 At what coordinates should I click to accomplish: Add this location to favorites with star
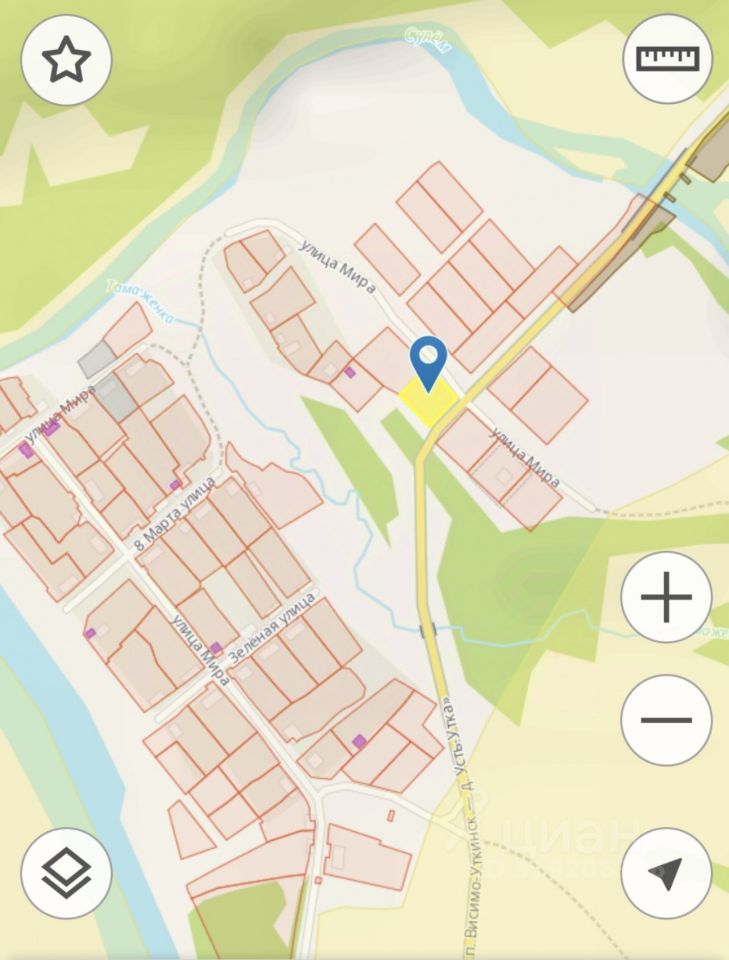[66, 60]
